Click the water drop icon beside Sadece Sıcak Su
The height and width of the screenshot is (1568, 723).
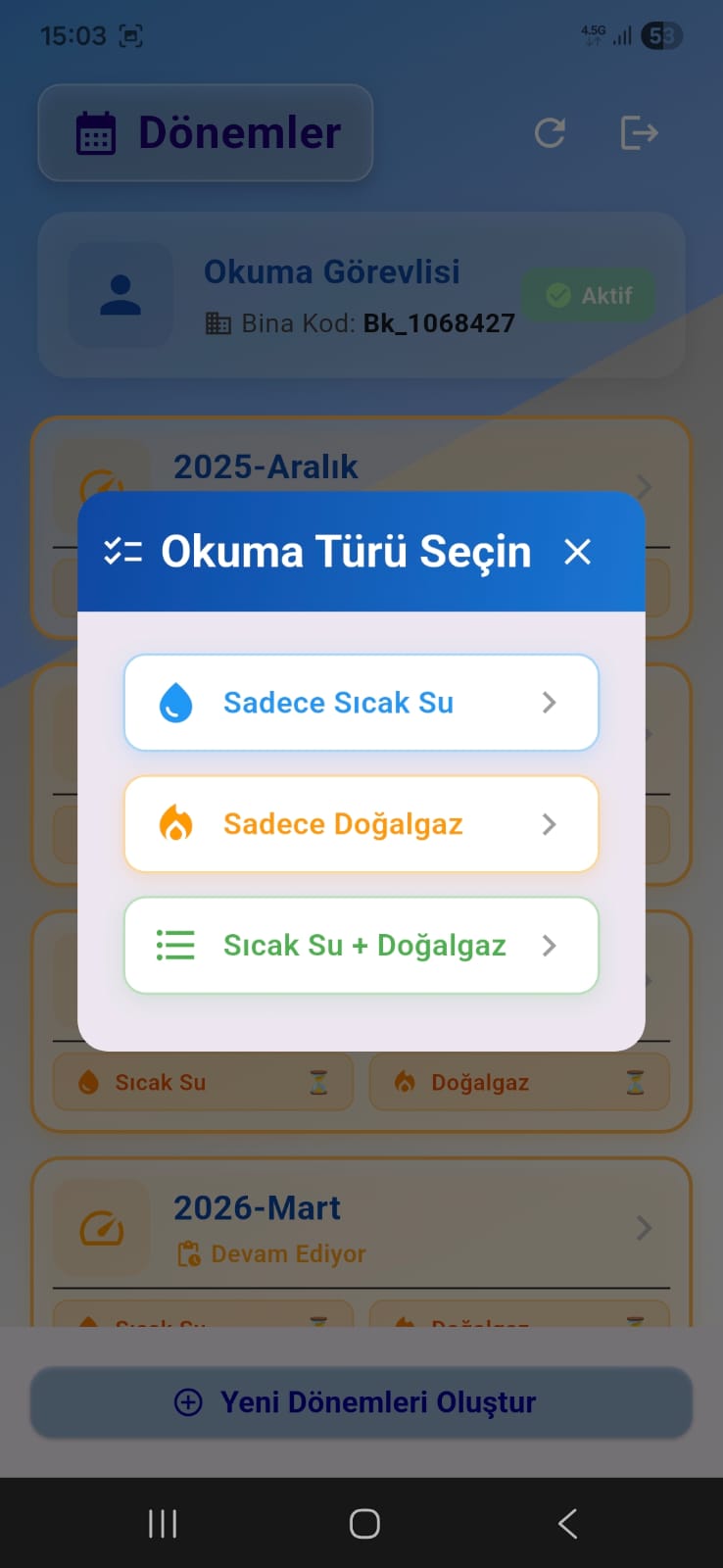click(x=174, y=702)
